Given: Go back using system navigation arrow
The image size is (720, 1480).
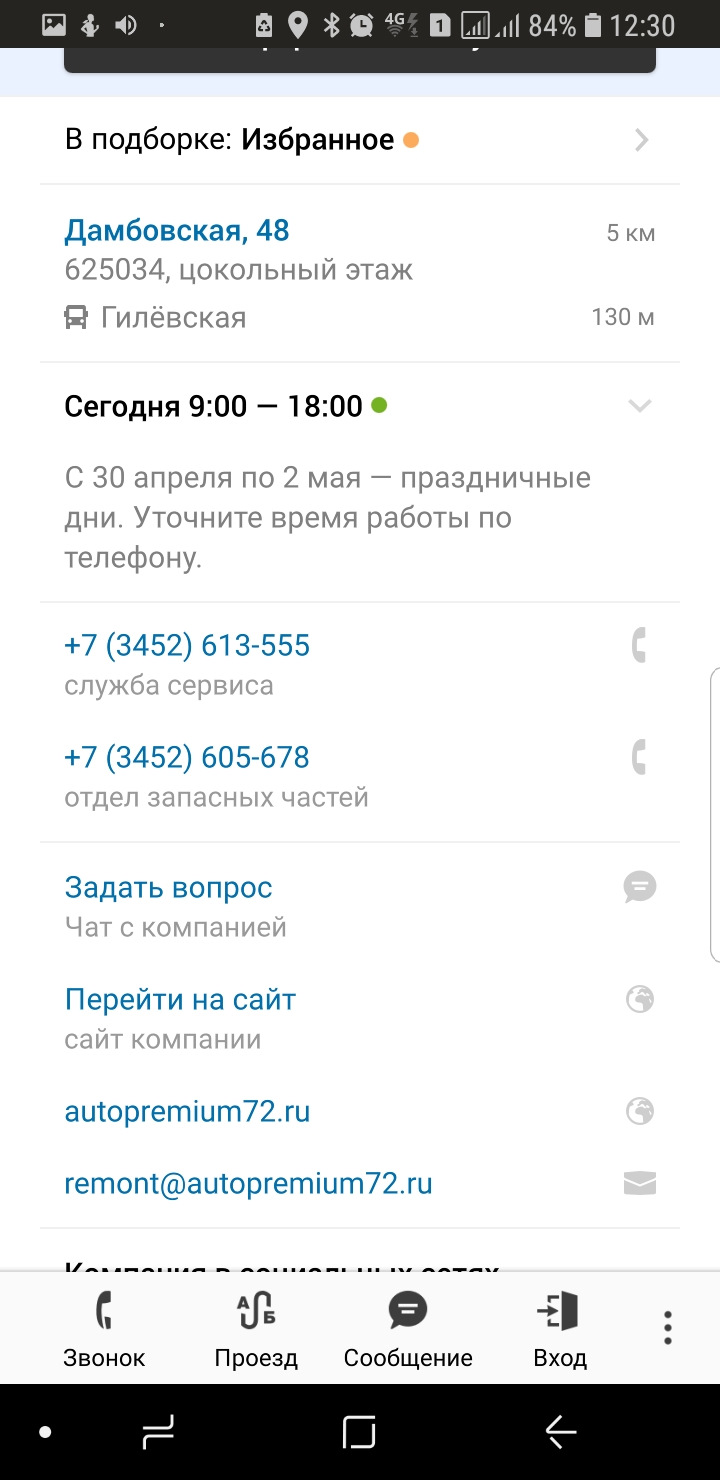Looking at the screenshot, I should tap(561, 1433).
